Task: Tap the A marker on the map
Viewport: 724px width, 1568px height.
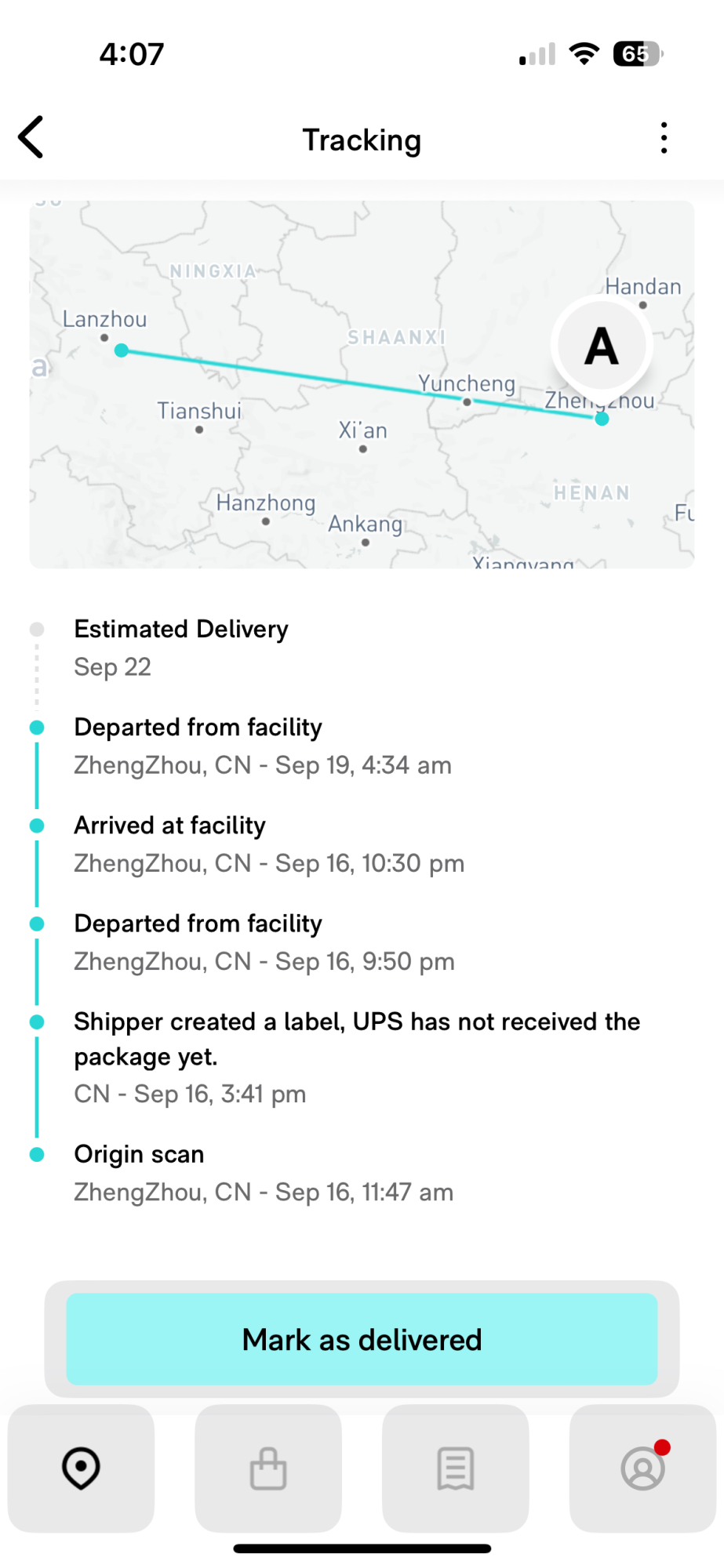Action: [x=602, y=346]
